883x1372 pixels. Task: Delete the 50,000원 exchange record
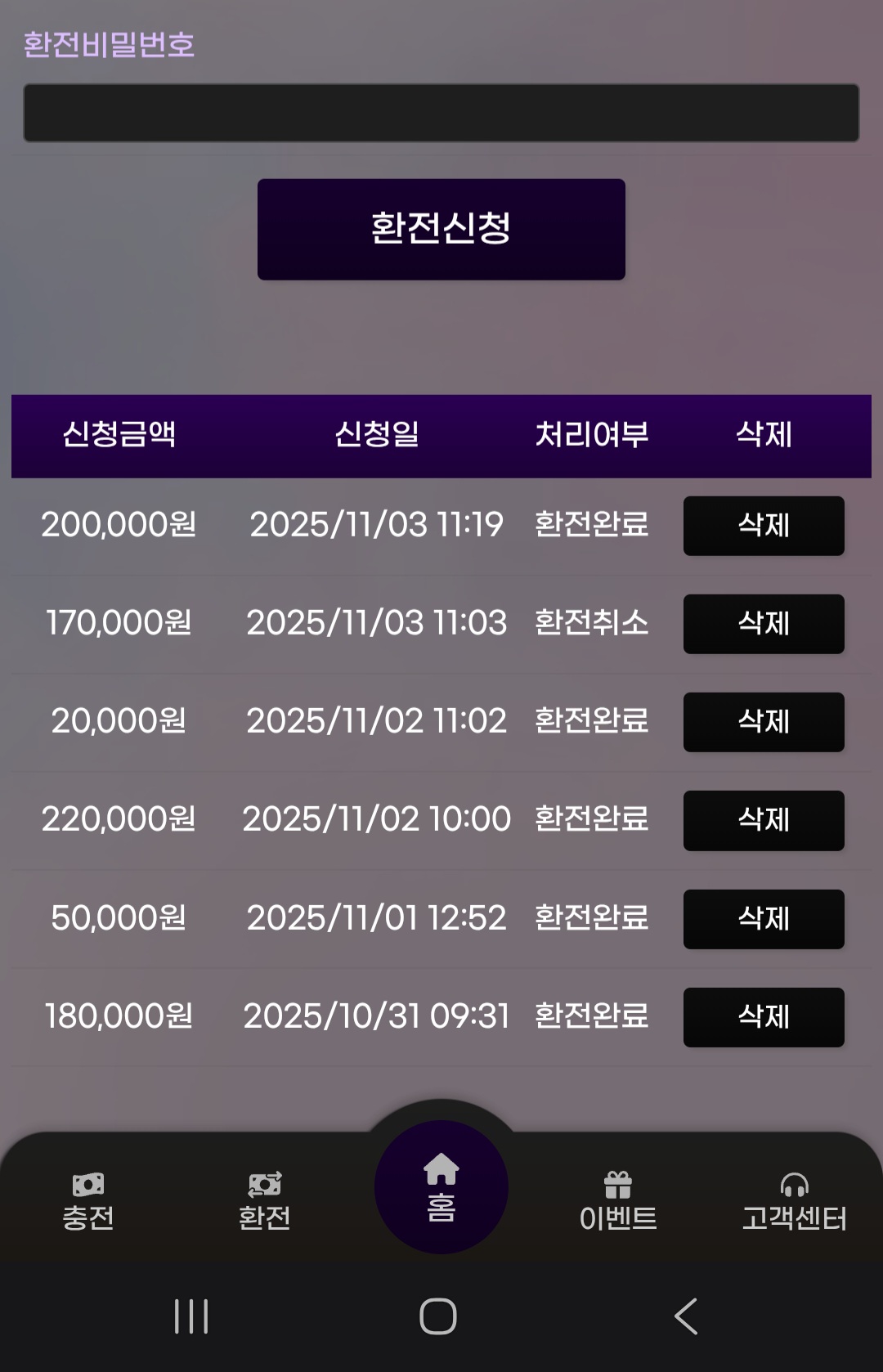click(763, 919)
